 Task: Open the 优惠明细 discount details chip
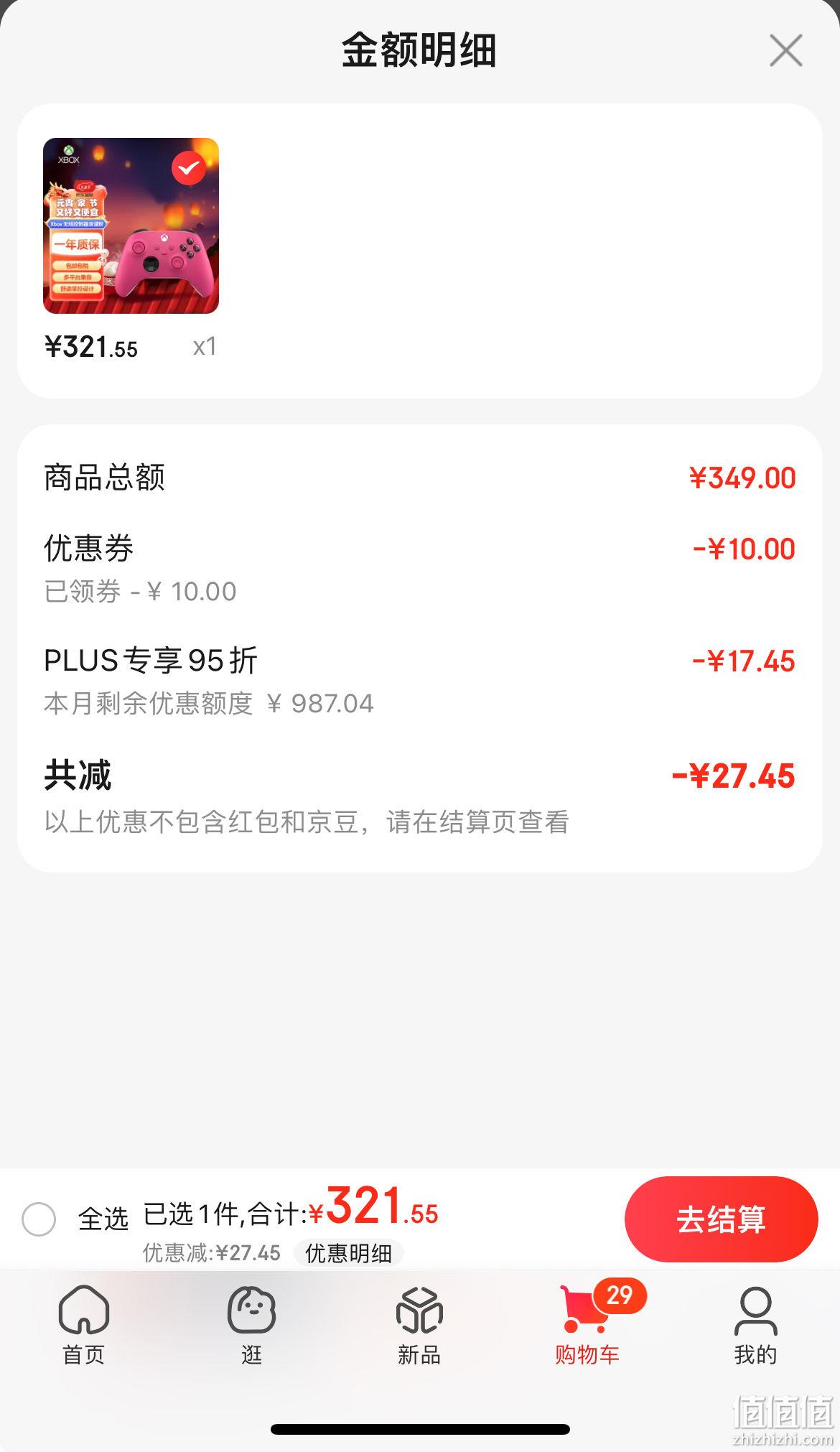pyautogui.click(x=348, y=1253)
